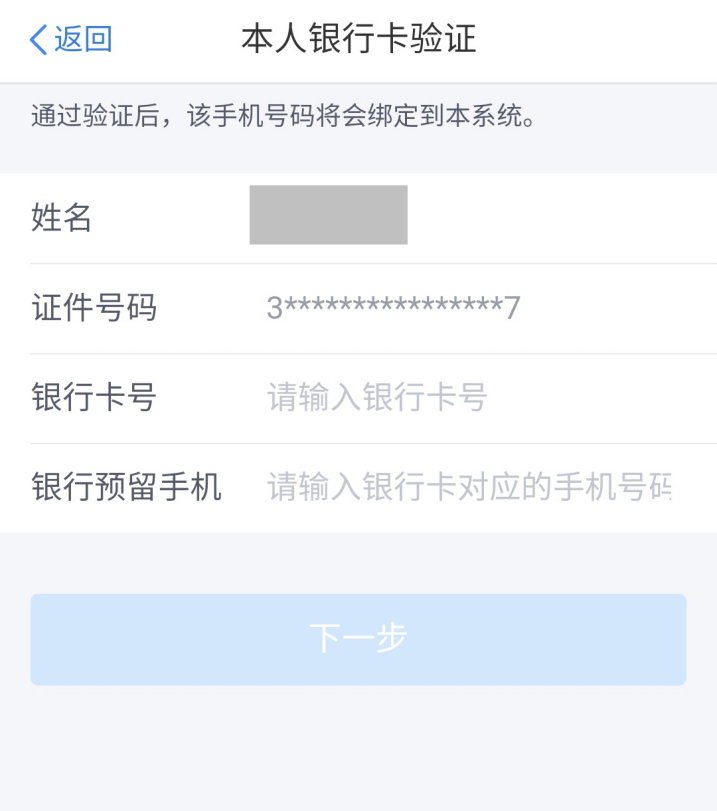Focus the 银行卡号 input field
The image size is (717, 811).
pyautogui.click(x=470, y=398)
